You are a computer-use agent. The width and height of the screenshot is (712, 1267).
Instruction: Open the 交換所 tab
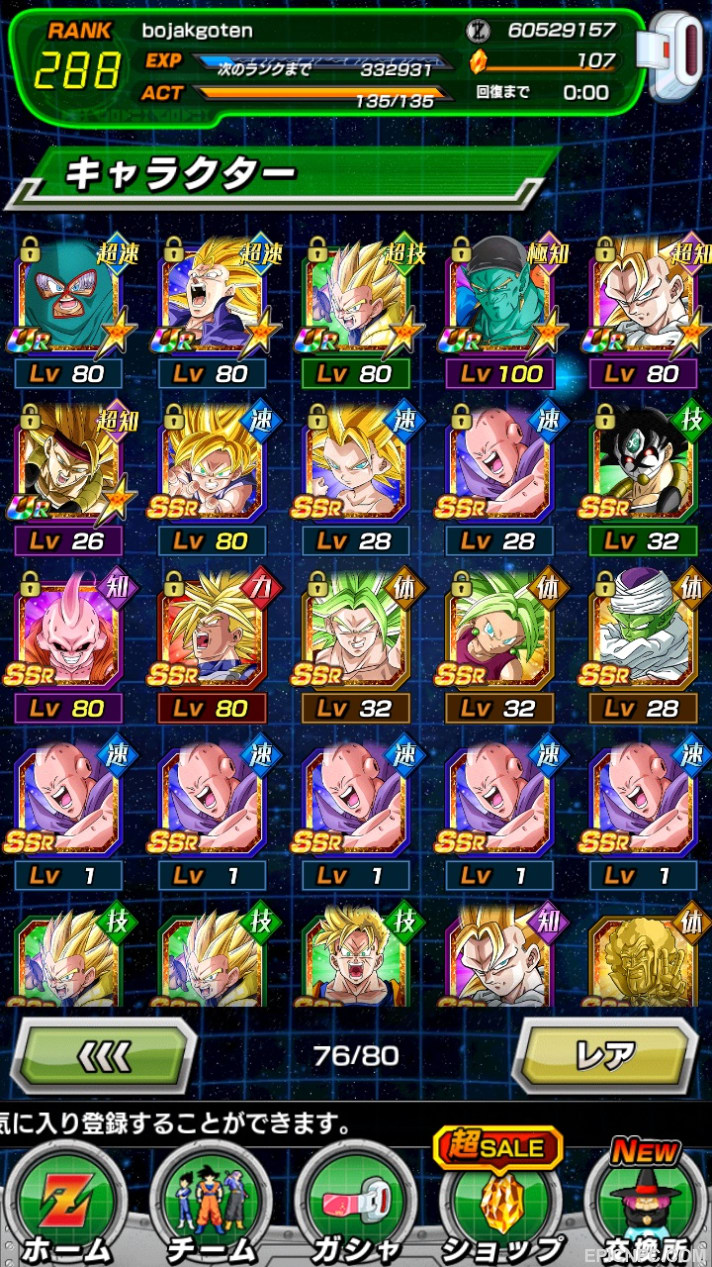pyautogui.click(x=645, y=1200)
